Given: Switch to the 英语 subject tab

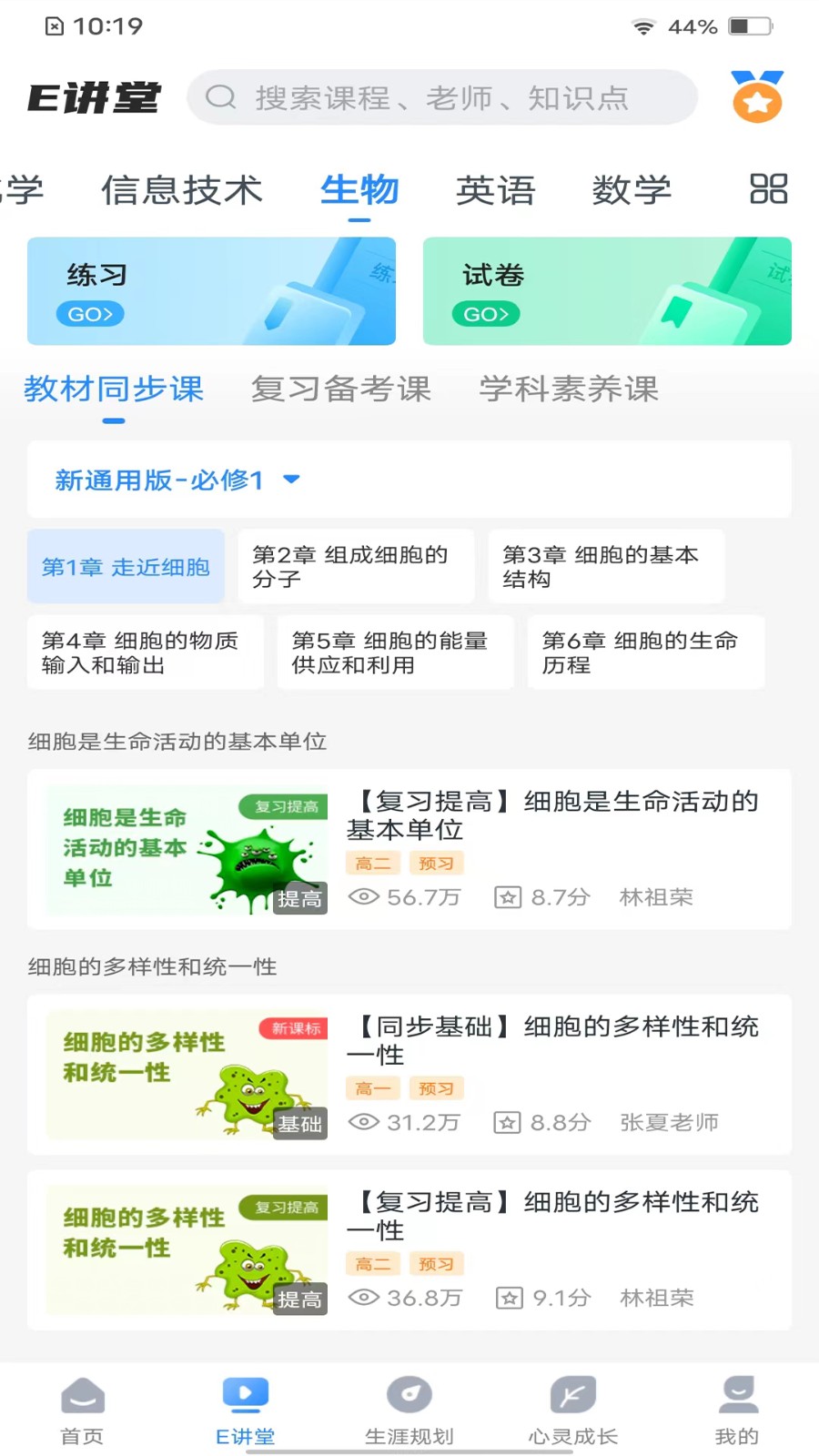Looking at the screenshot, I should tap(496, 190).
